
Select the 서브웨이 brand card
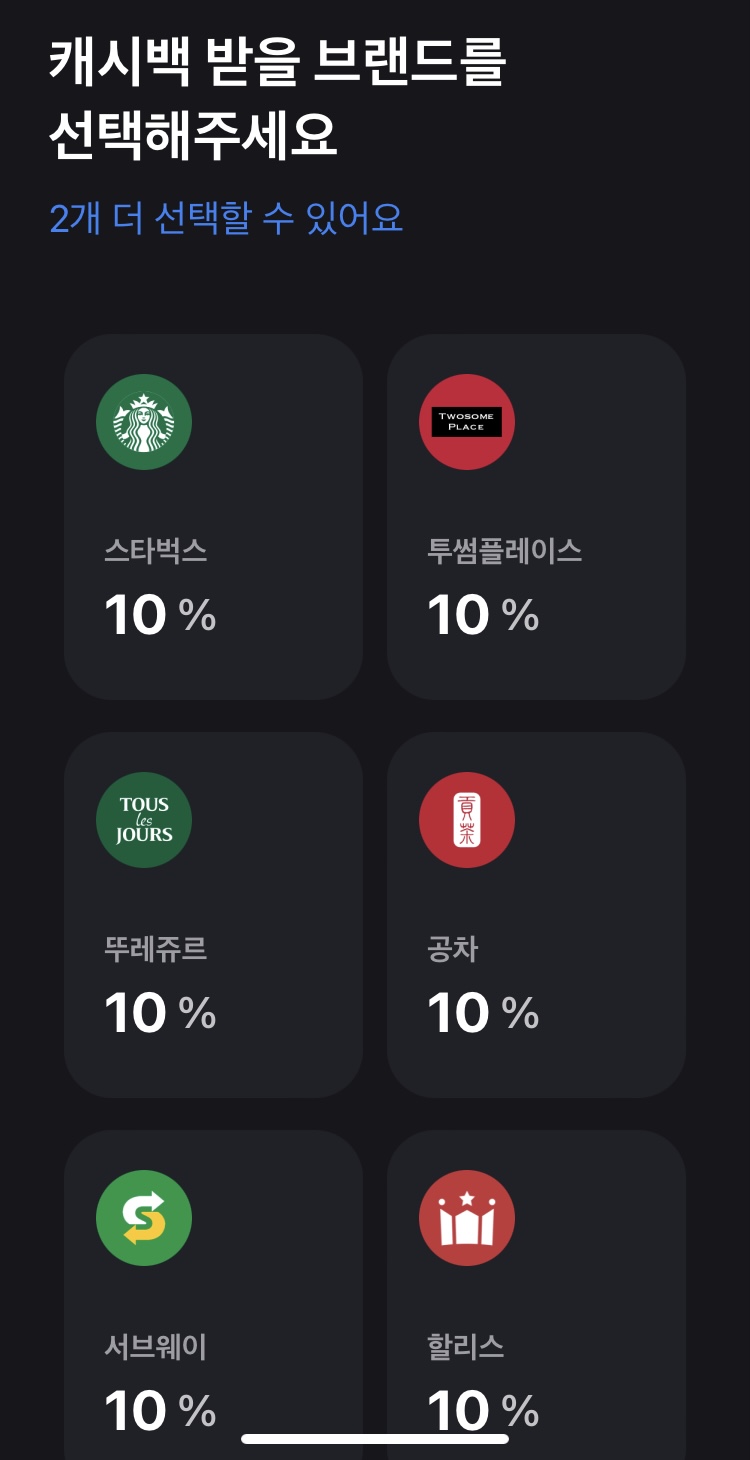point(213,1295)
